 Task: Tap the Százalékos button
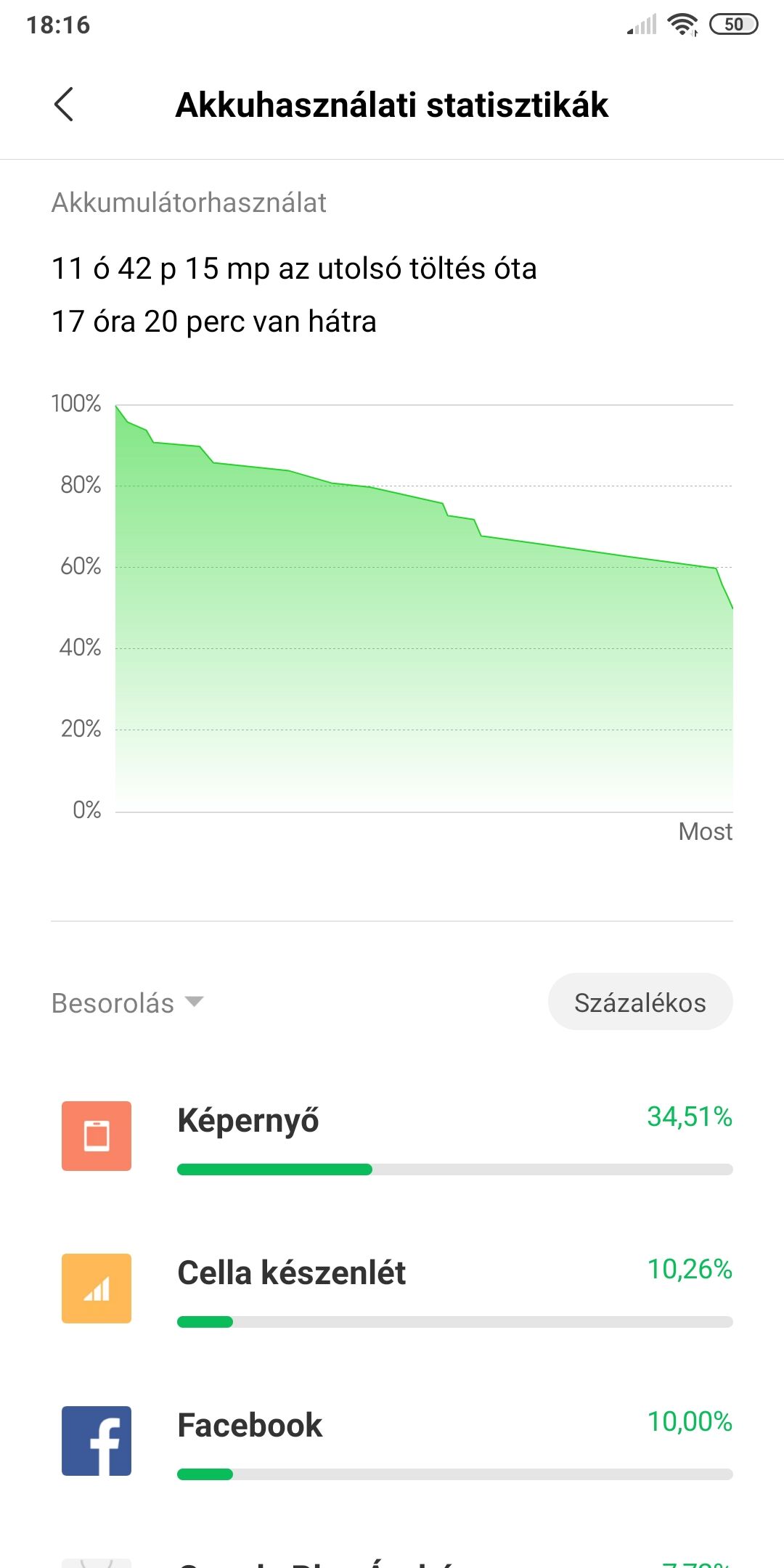(640, 1002)
